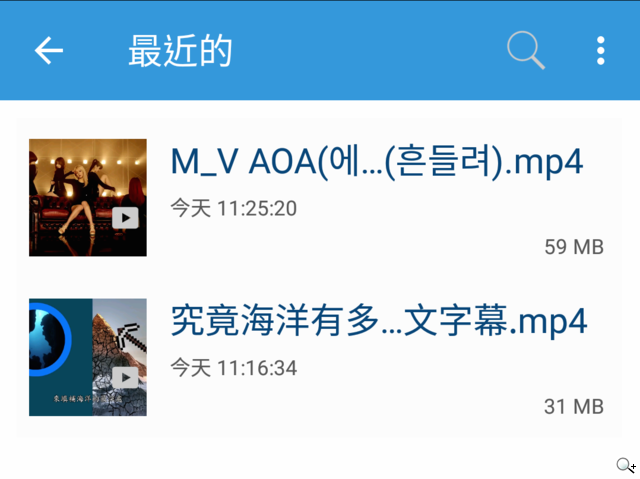
Task: Go back using the arrow
Action: point(48,51)
